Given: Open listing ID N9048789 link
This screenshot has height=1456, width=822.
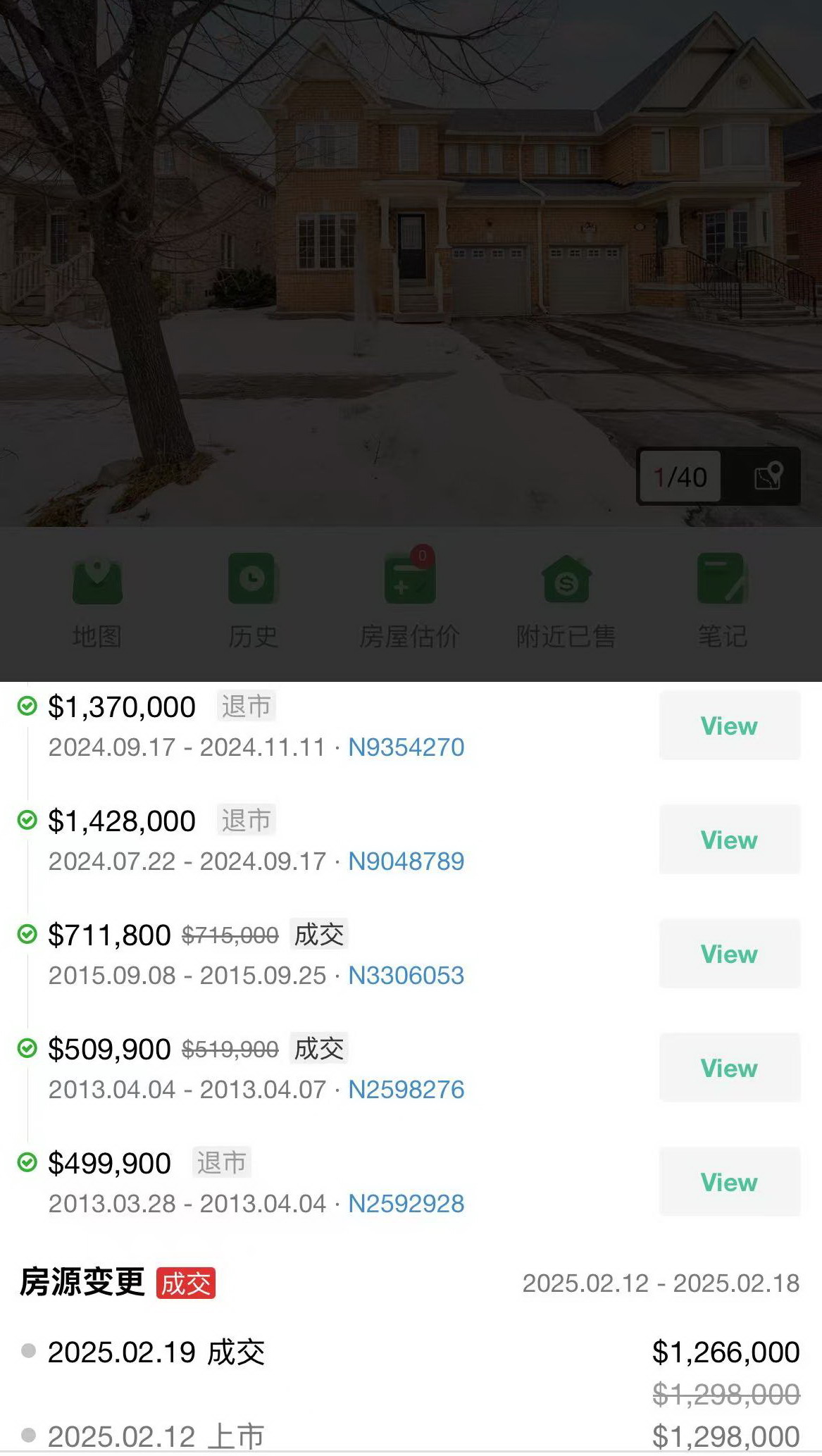Looking at the screenshot, I should tap(406, 861).
